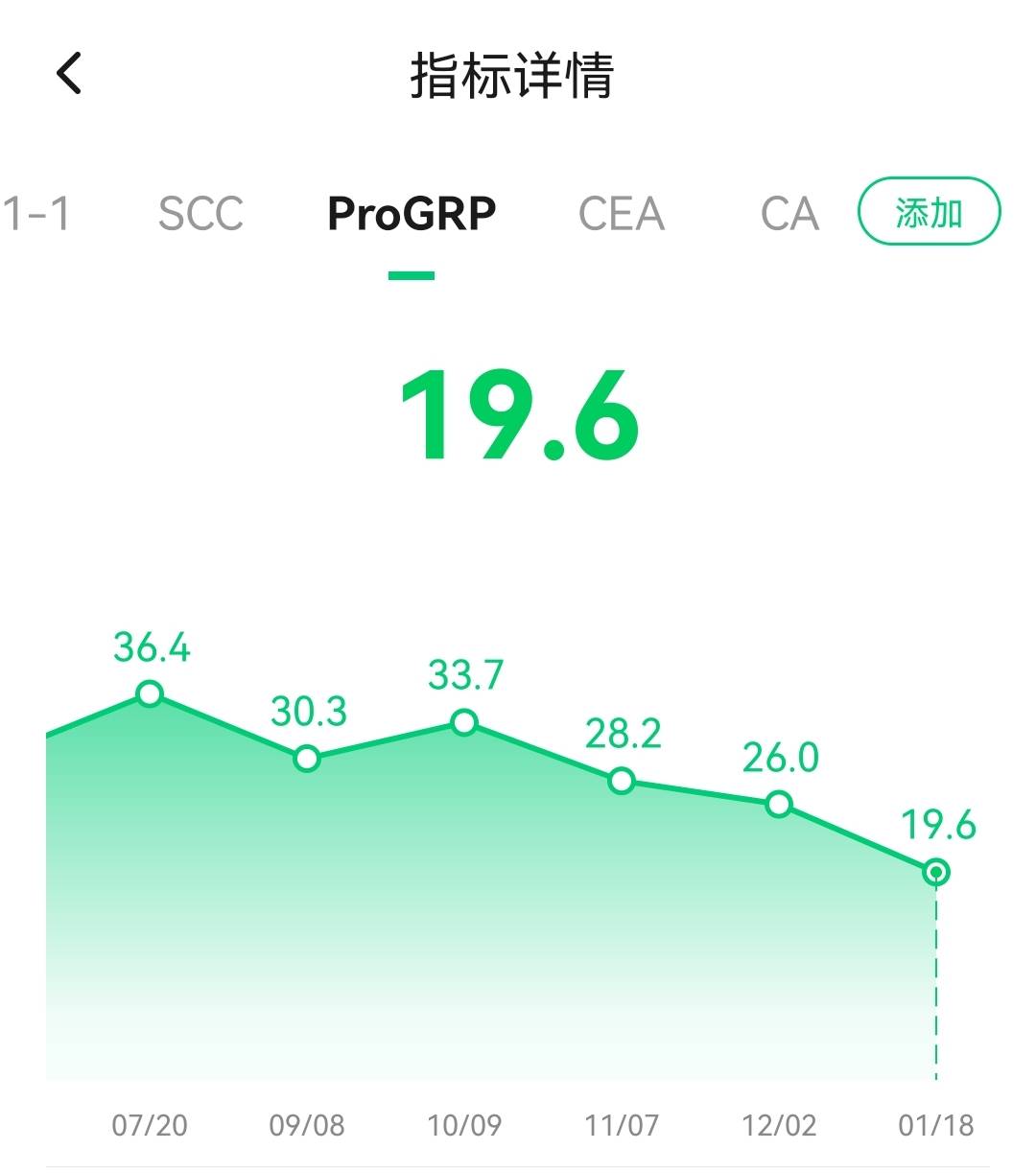Open the CA indicator tab

(789, 213)
